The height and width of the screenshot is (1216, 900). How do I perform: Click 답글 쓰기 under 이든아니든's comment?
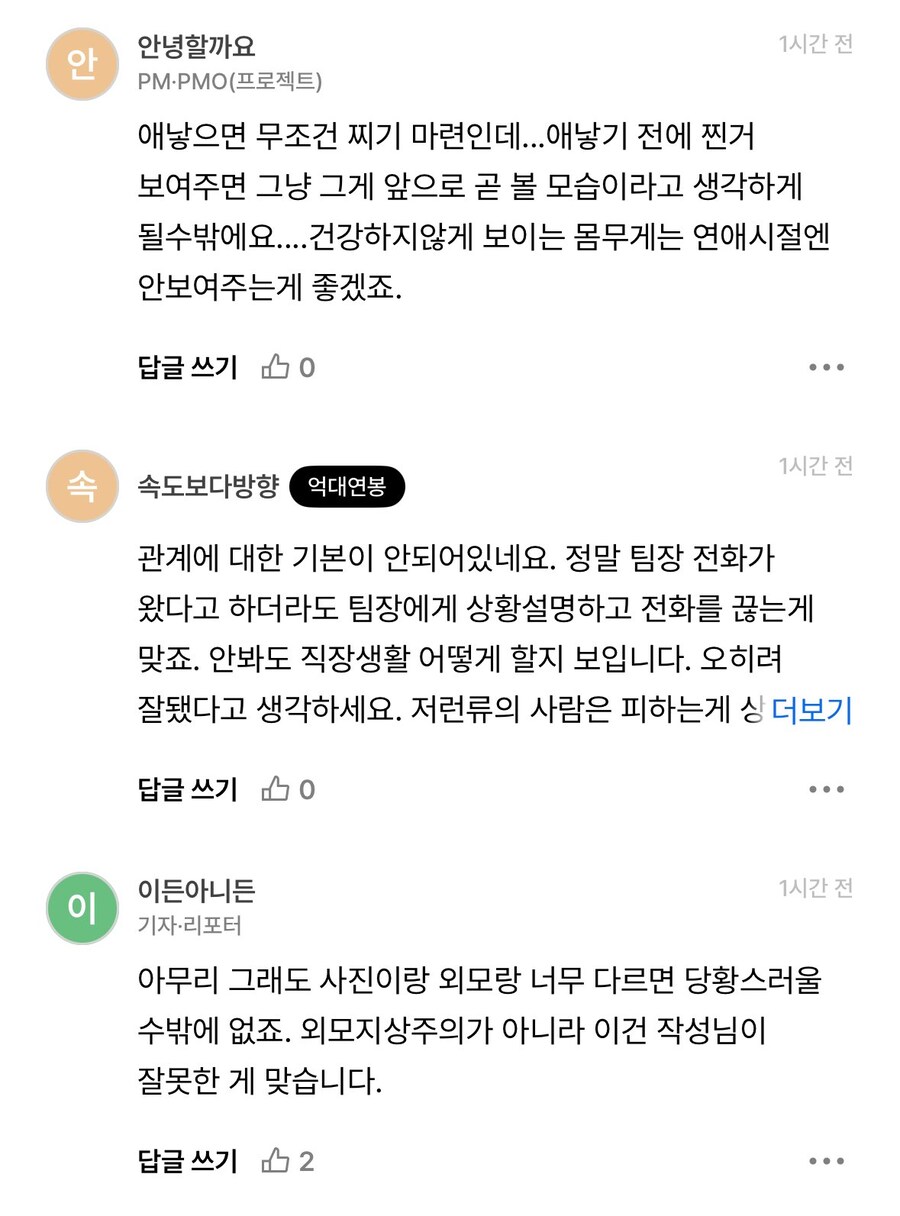(185, 1161)
